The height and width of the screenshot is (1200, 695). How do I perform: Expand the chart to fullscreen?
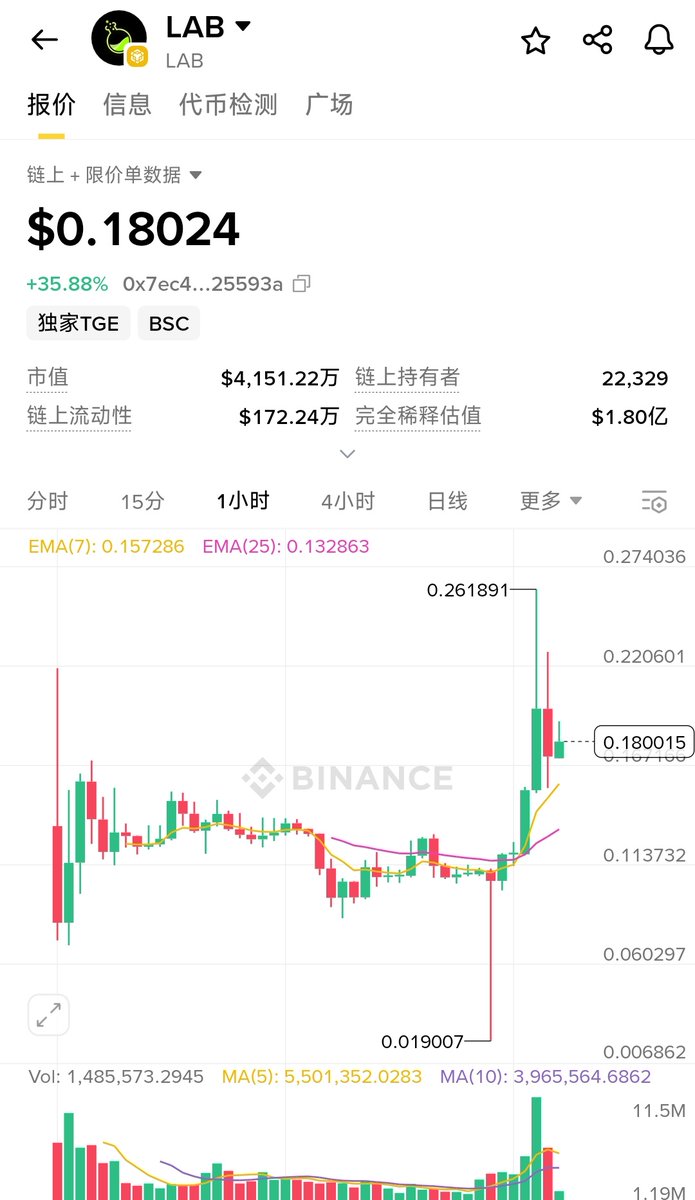[48, 1016]
